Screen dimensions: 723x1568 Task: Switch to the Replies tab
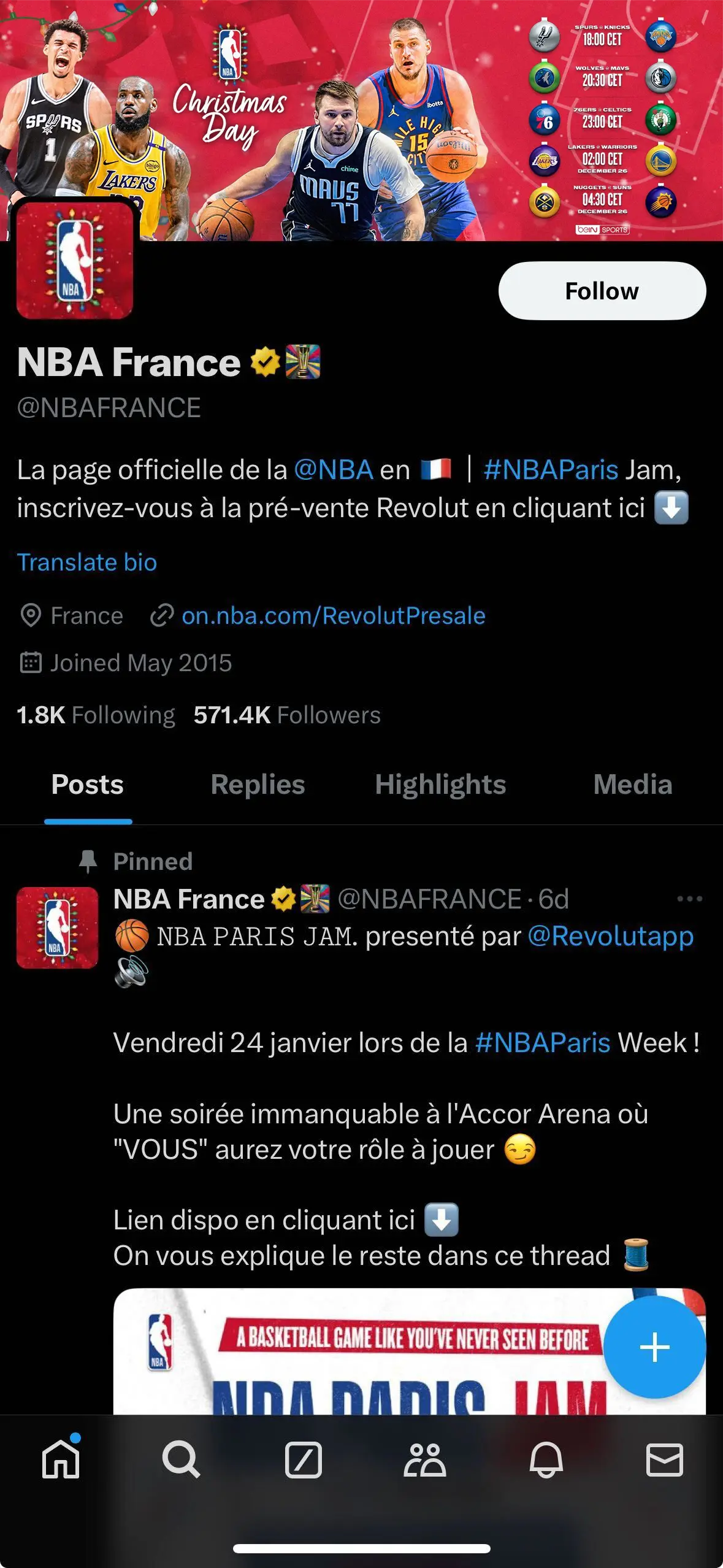[258, 785]
